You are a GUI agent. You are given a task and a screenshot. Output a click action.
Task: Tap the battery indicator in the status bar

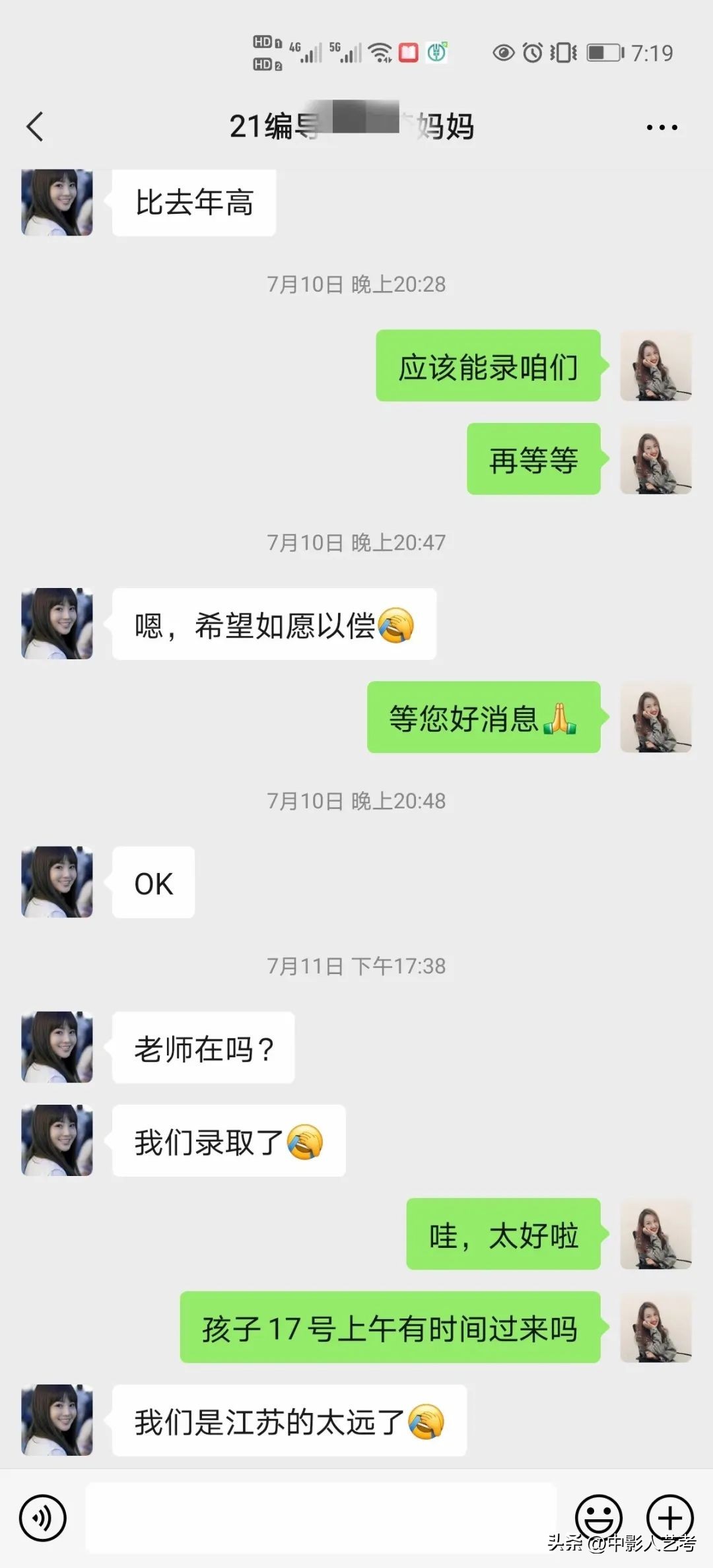coord(602,54)
